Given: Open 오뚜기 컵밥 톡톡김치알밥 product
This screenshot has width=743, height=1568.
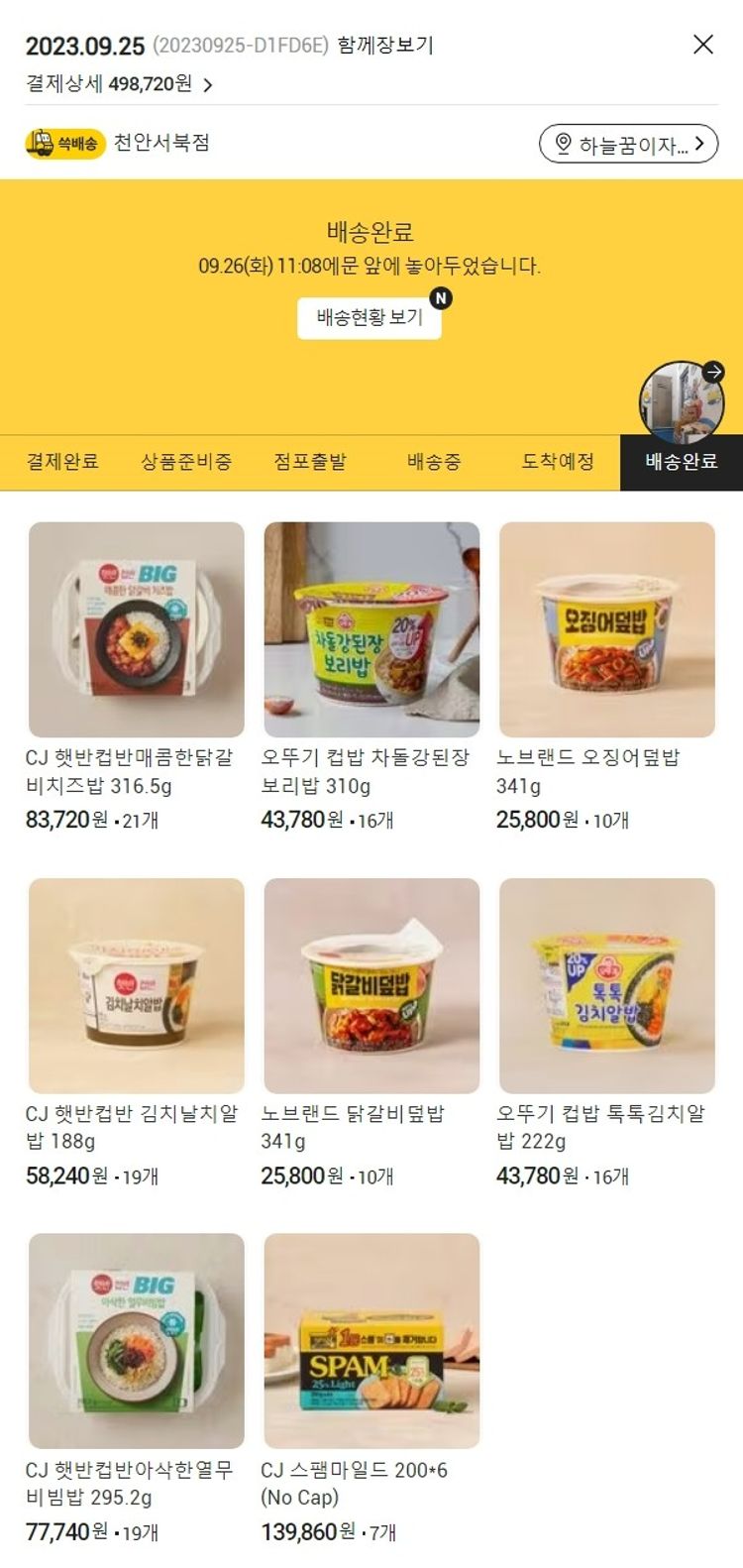Looking at the screenshot, I should (x=606, y=986).
